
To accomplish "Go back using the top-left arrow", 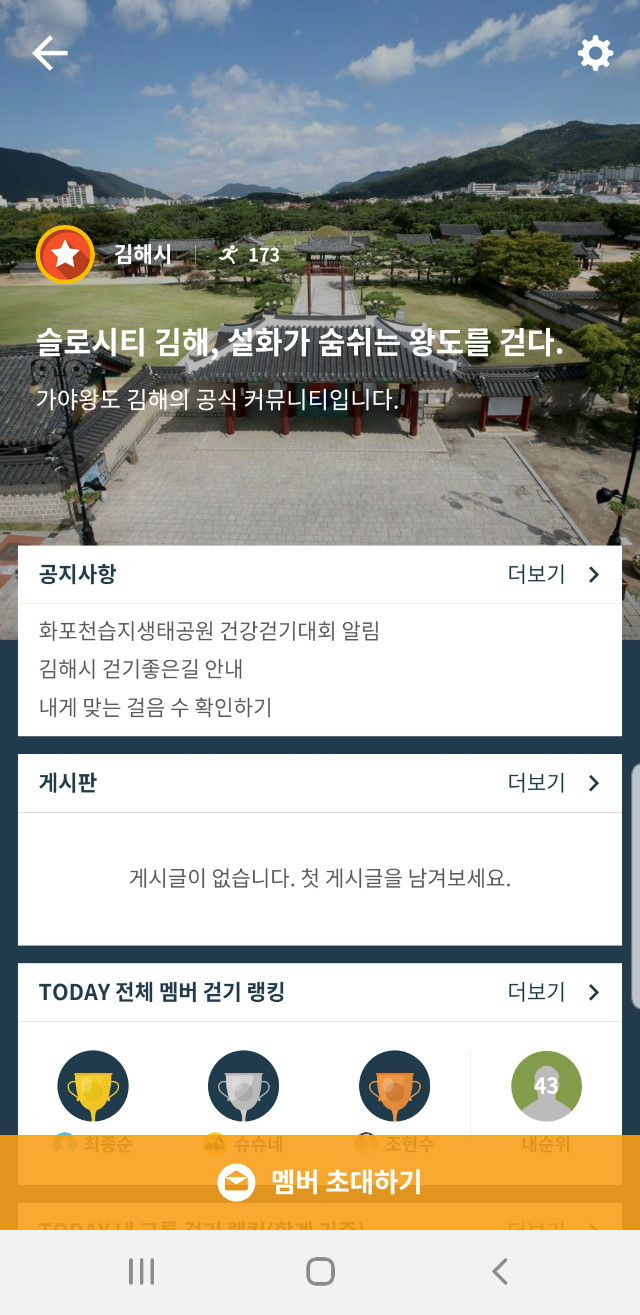I will pos(49,54).
